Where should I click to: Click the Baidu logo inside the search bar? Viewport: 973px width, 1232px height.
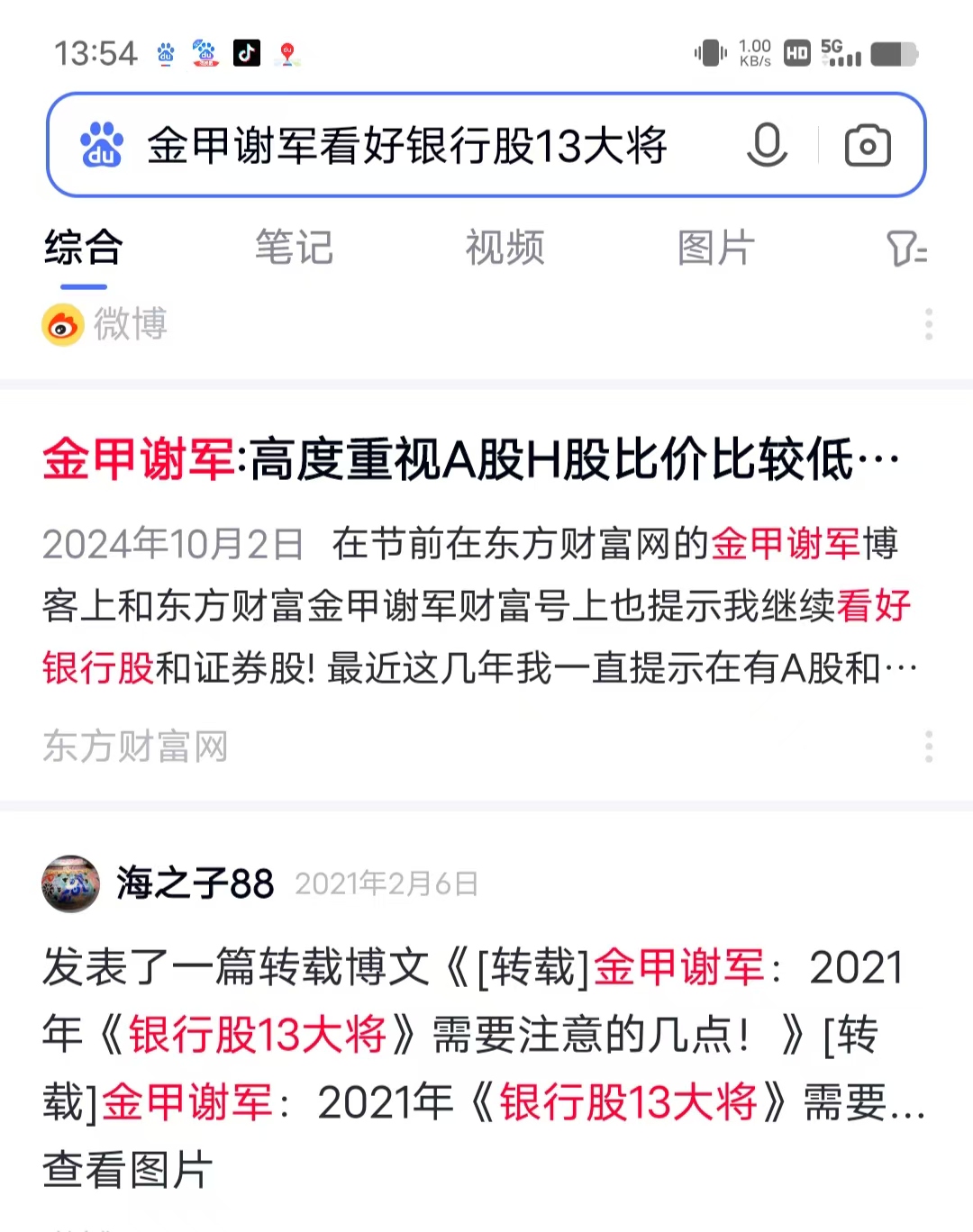102,146
